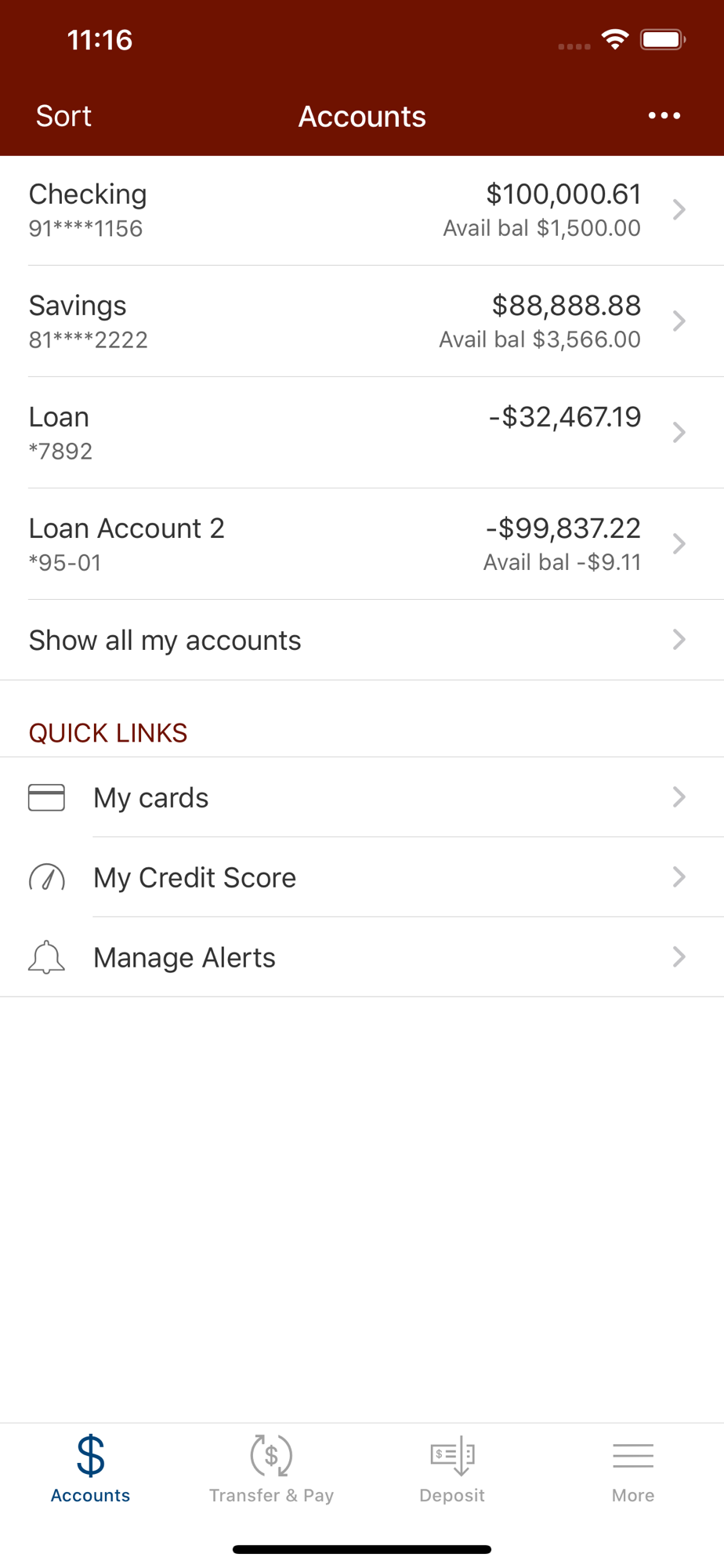Open the More tab
This screenshot has height=1568, width=724.
pos(633,1469)
